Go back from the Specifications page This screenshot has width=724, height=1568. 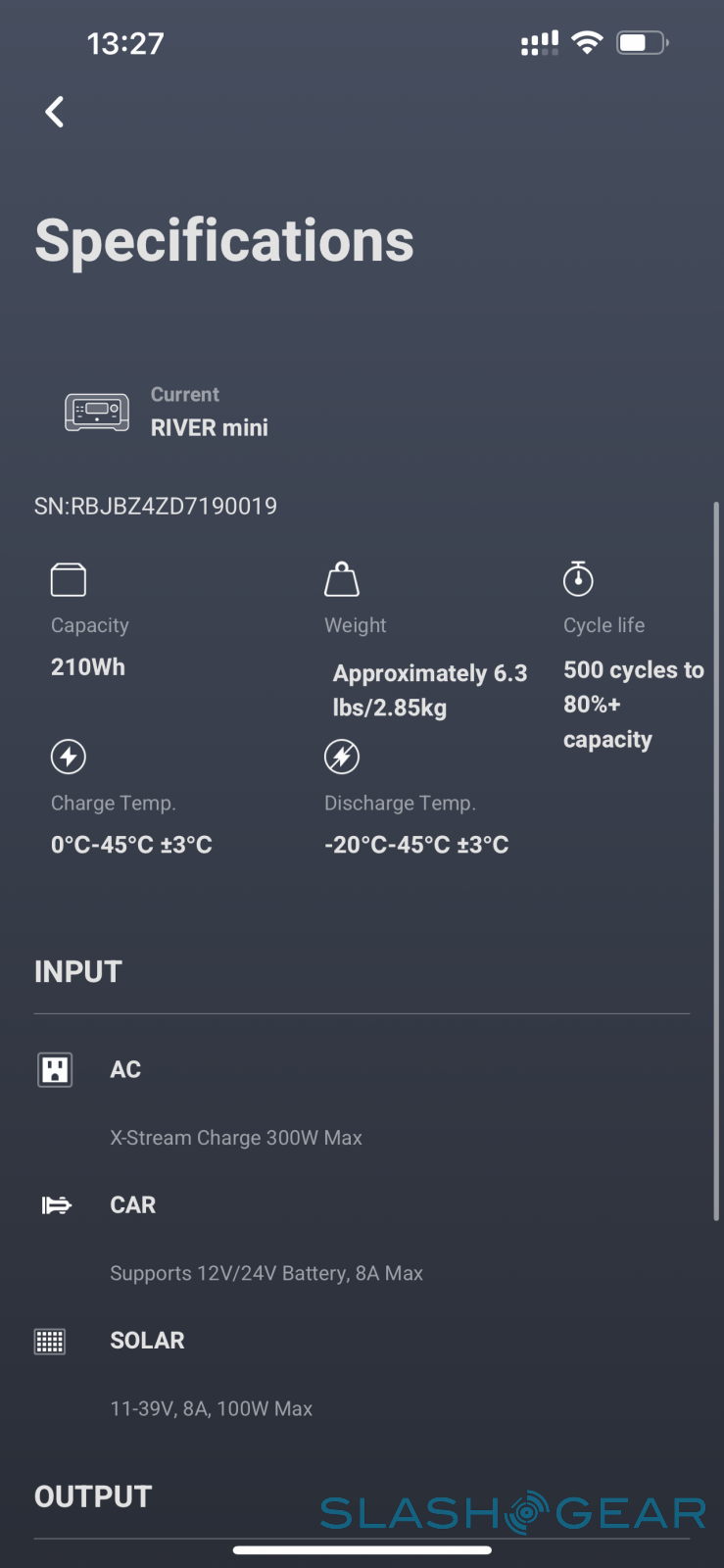pos(55,112)
